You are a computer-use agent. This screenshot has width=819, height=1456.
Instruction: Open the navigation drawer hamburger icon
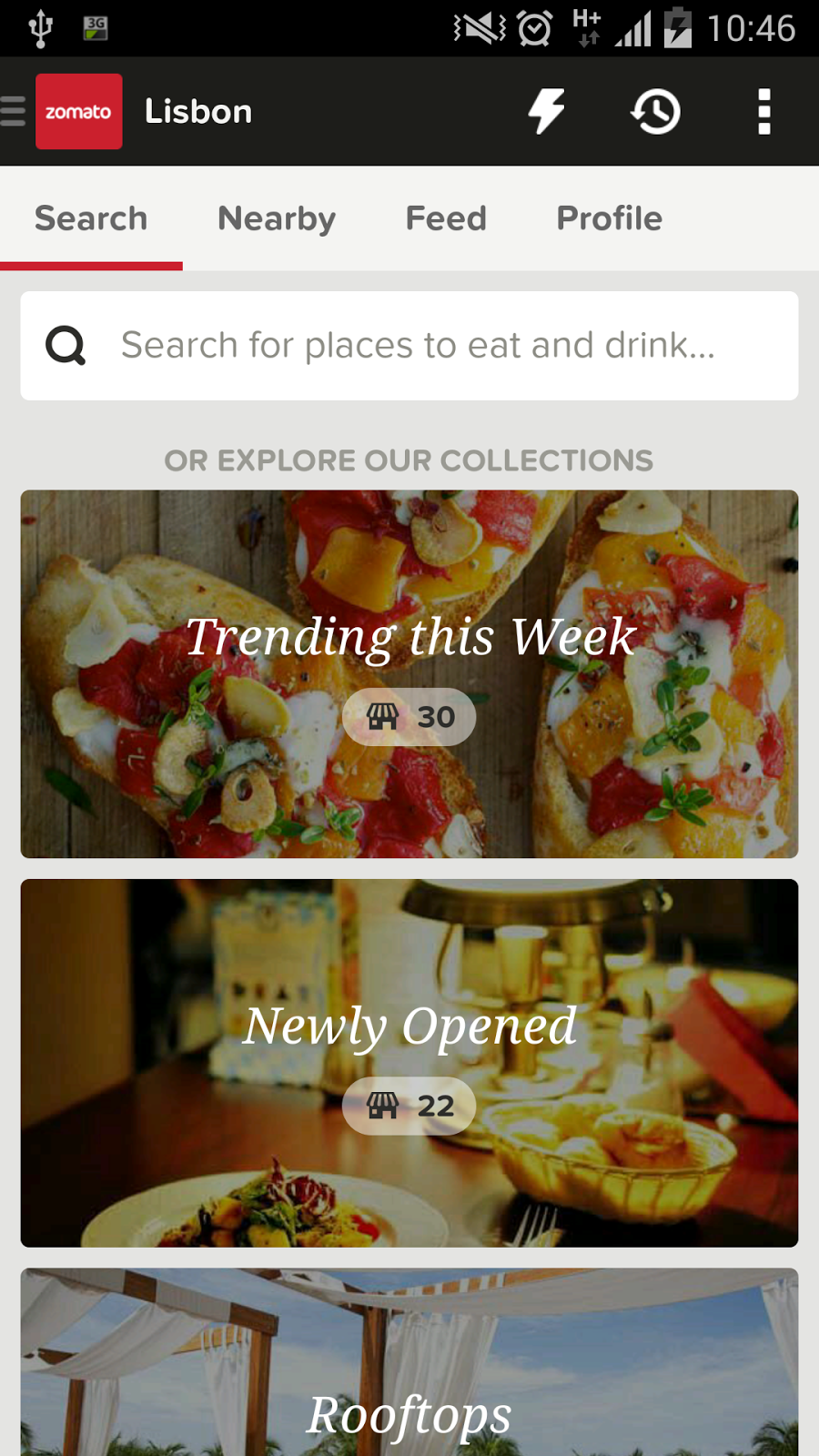[13, 111]
